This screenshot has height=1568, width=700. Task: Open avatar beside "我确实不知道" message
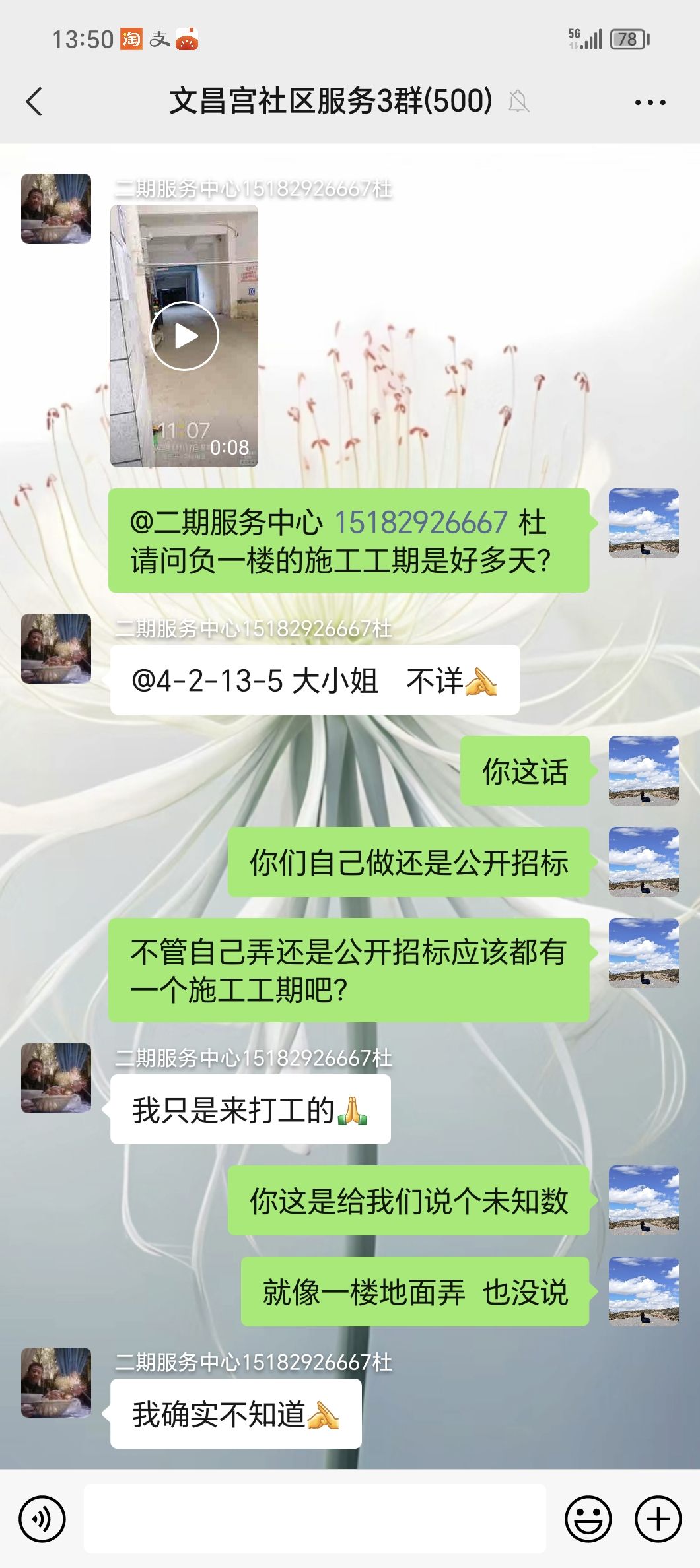[56, 1383]
